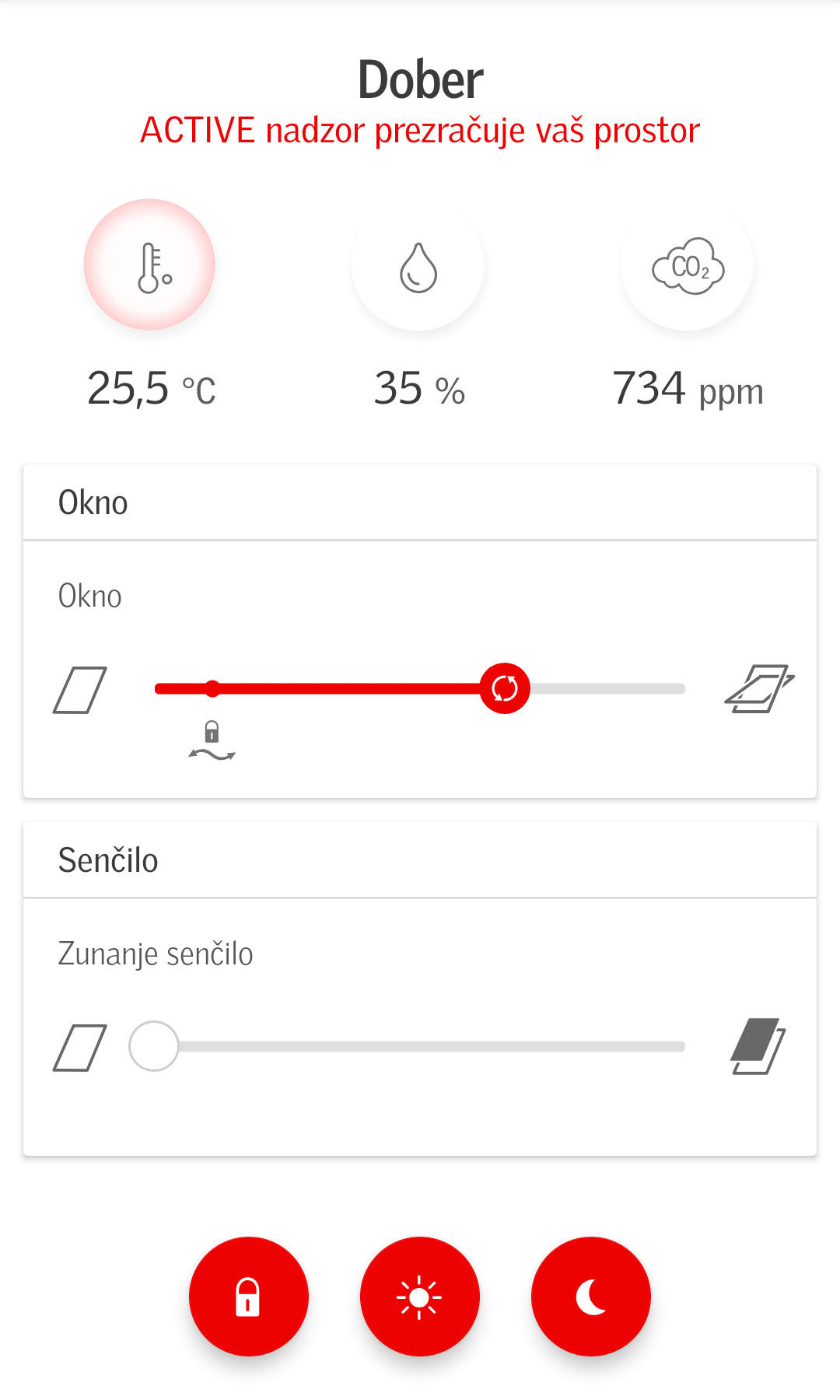840x1400 pixels.
Task: Open the CO2 level details
Action: click(x=688, y=265)
